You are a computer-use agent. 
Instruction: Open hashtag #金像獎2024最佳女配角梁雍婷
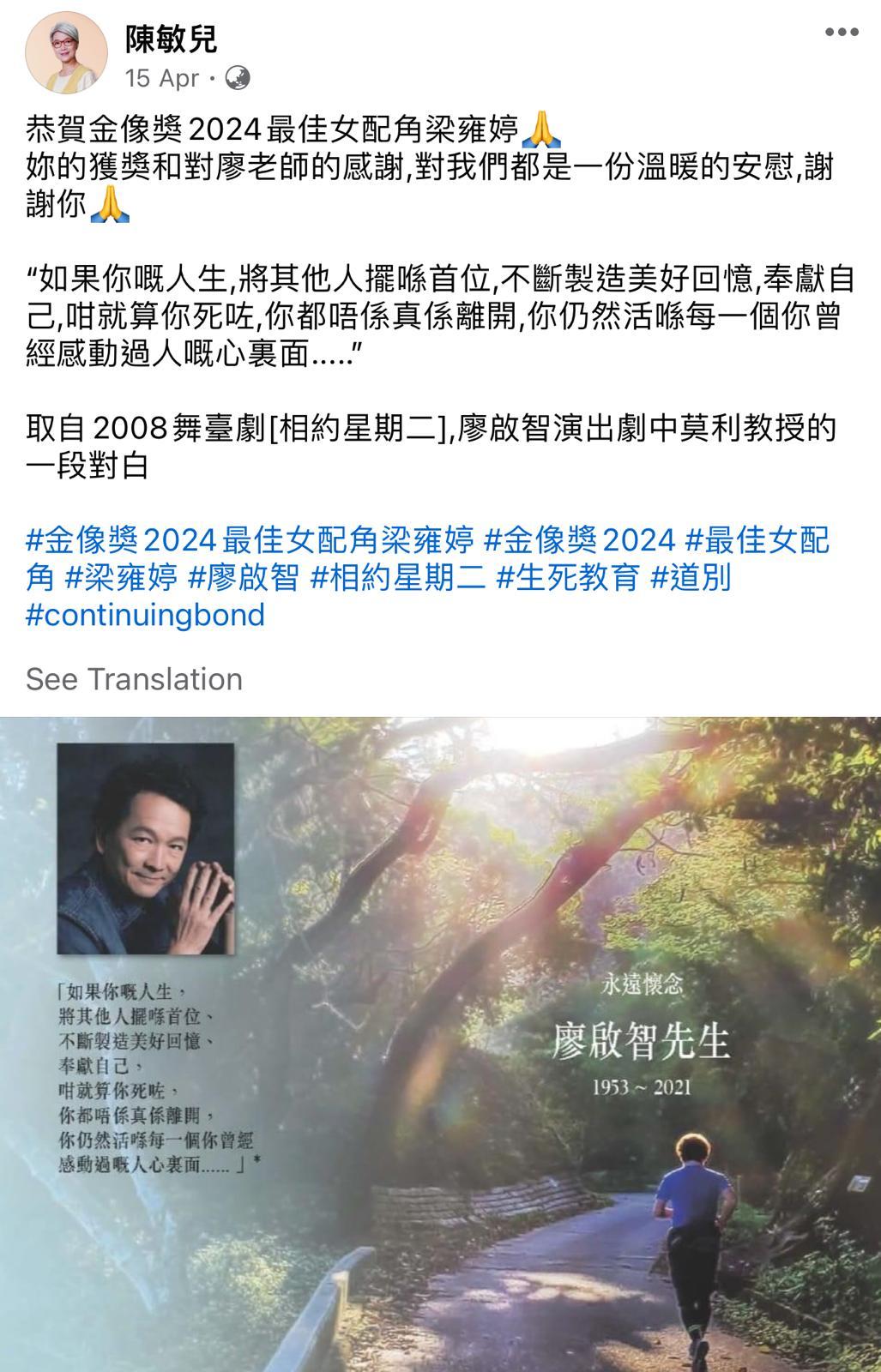pos(249,540)
